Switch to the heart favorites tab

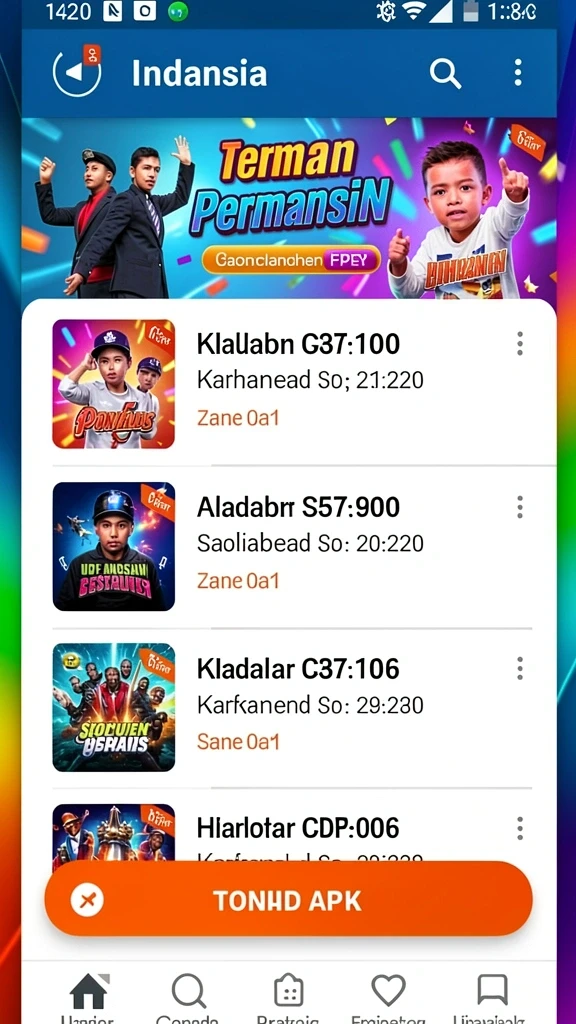pos(389,998)
